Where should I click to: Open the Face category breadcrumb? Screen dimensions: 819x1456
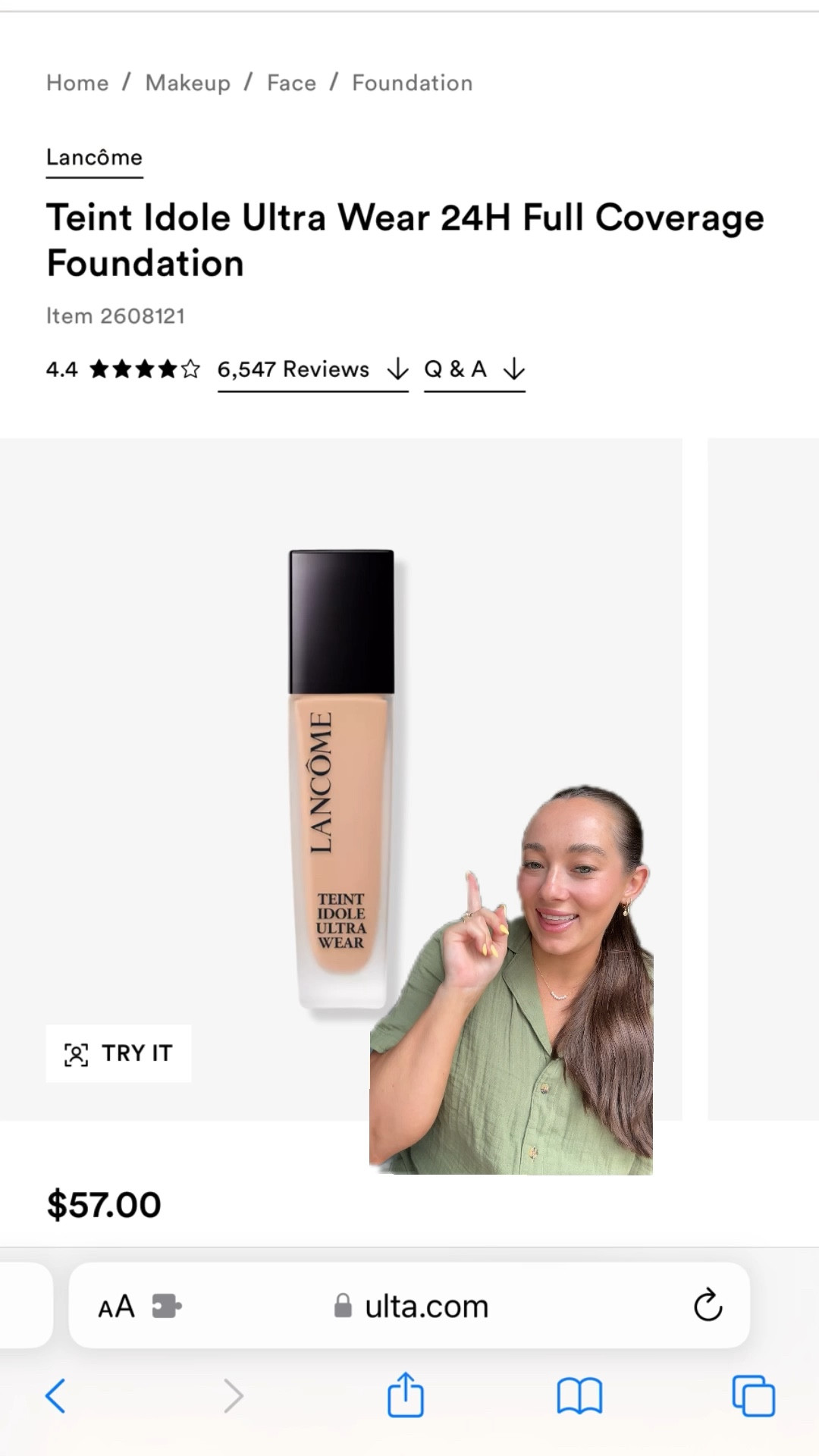tap(291, 83)
